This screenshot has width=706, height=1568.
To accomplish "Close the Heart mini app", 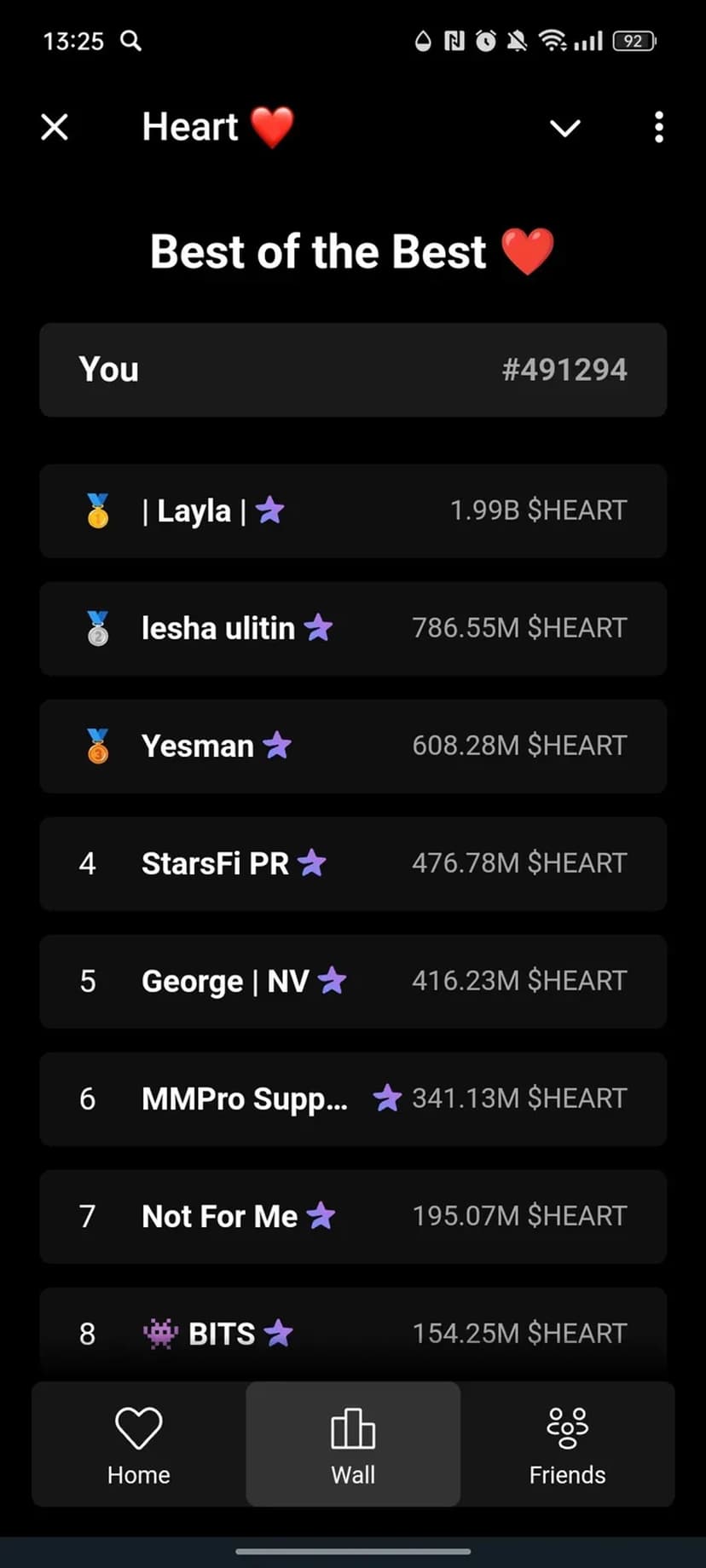I will 55,128.
